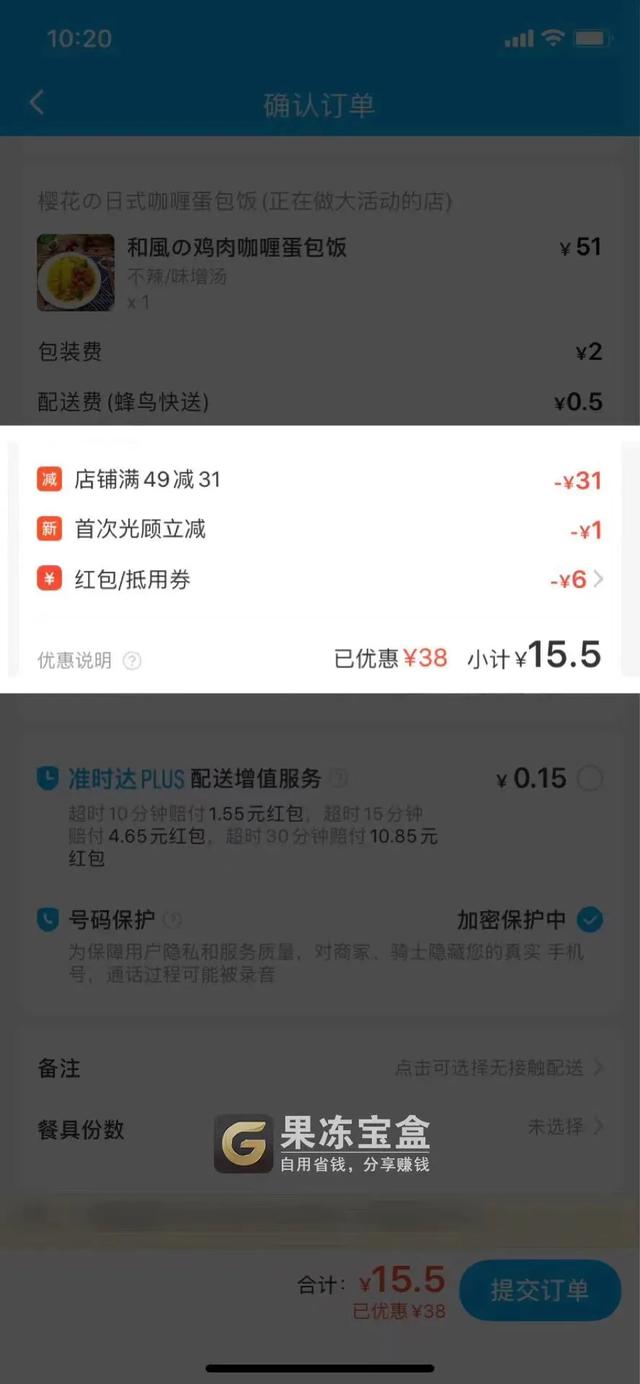Open the 备注 row for contactless delivery
Viewport: 640px width, 1384px height.
pyautogui.click(x=320, y=1068)
